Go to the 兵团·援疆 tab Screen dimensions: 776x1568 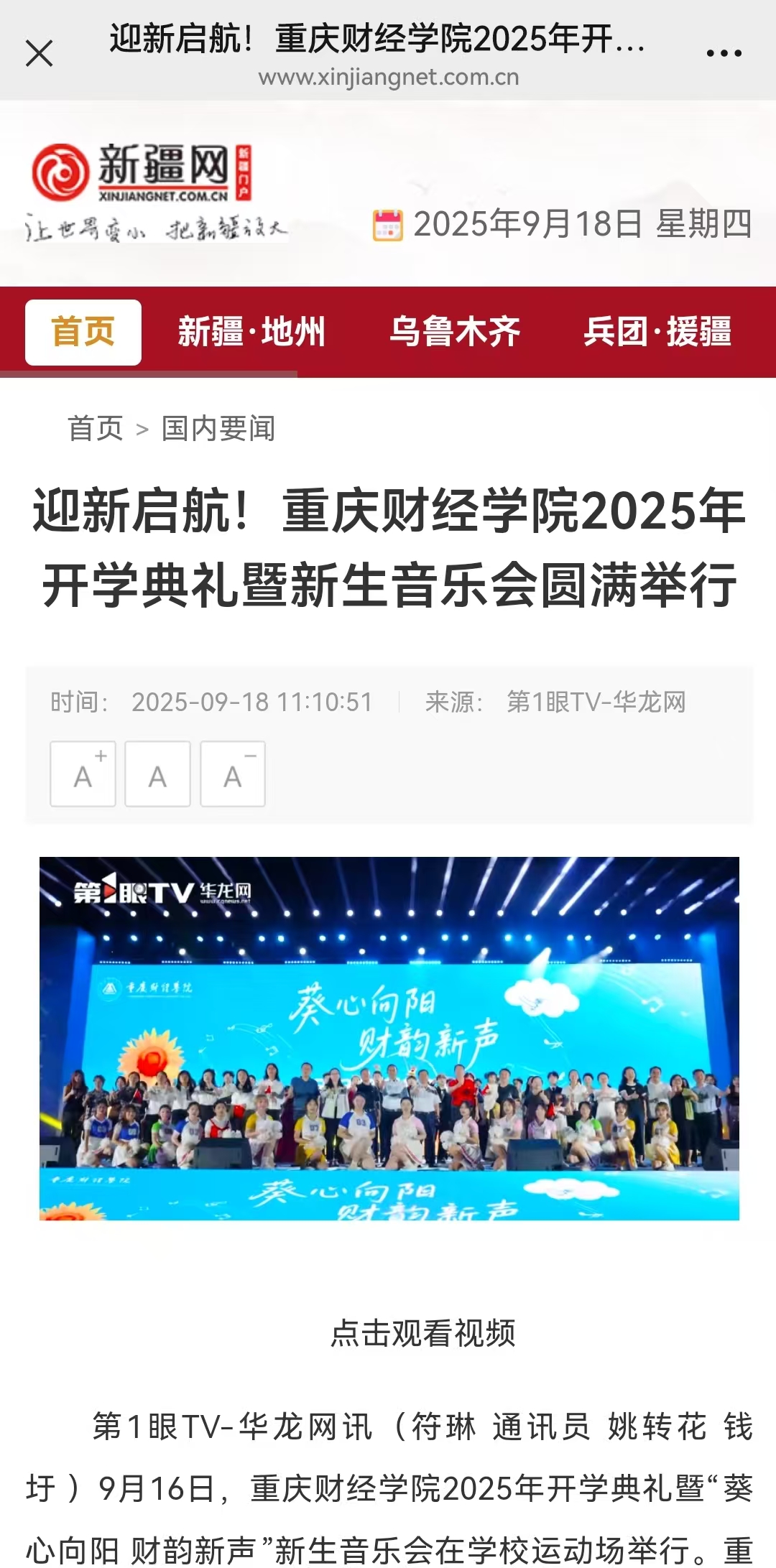[657, 332]
